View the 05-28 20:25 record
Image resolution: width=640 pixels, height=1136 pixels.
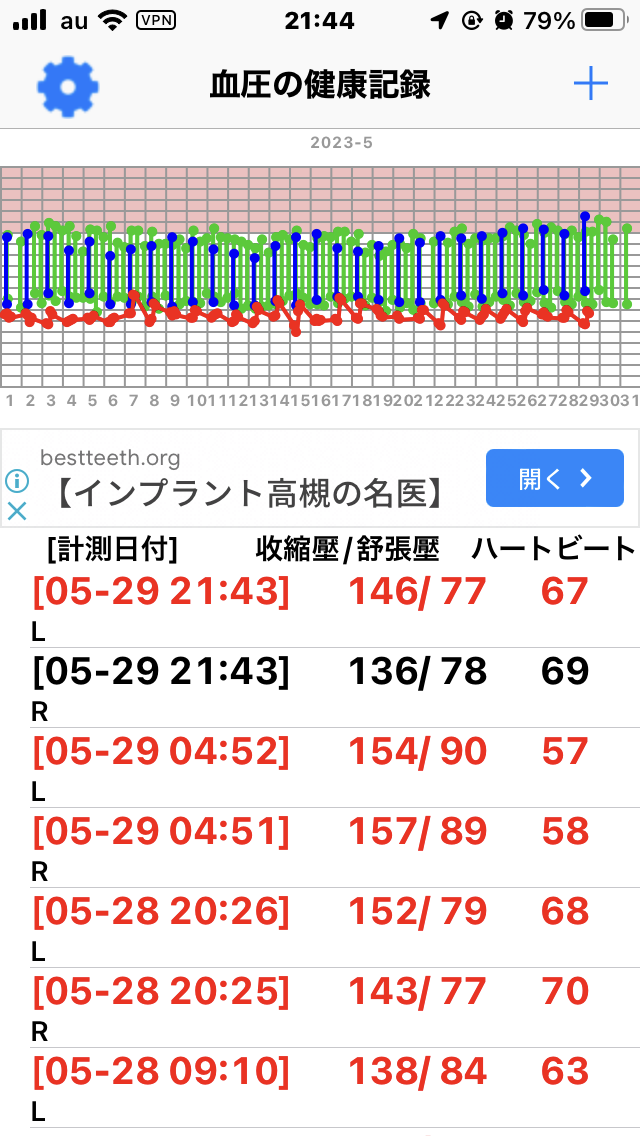pyautogui.click(x=320, y=1007)
